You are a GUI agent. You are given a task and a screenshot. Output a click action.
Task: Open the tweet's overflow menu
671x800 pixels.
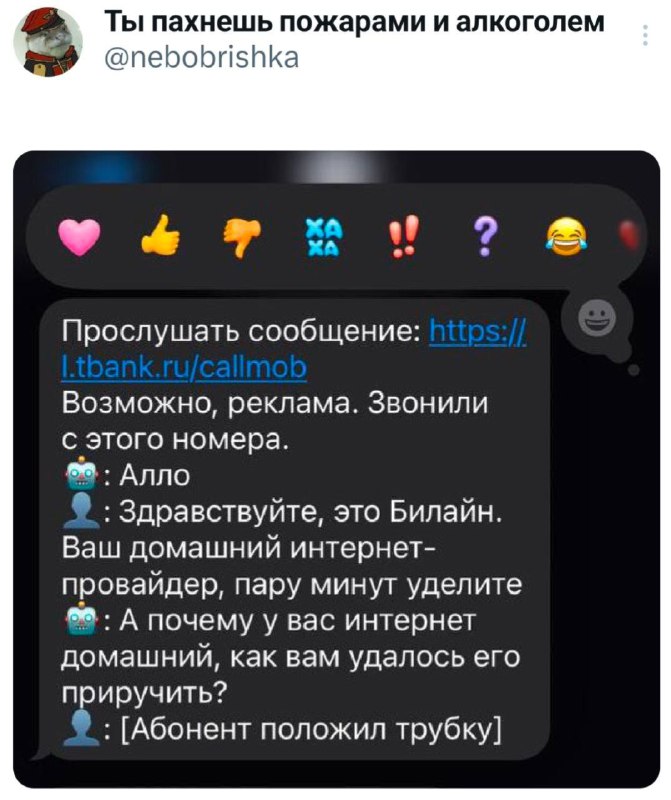pyautogui.click(x=641, y=40)
